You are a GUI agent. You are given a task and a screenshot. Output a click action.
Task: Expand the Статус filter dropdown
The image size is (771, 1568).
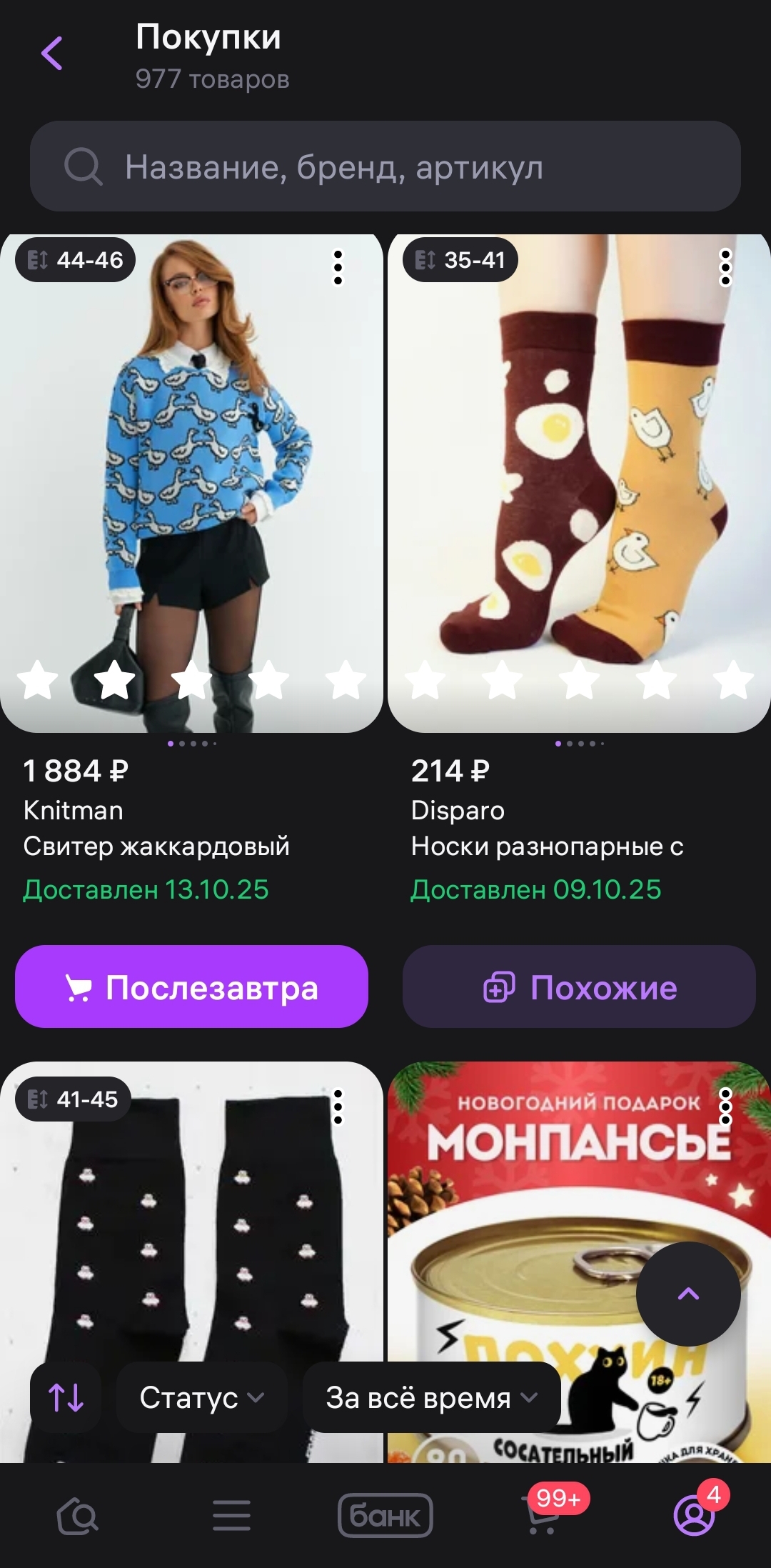[x=201, y=1397]
